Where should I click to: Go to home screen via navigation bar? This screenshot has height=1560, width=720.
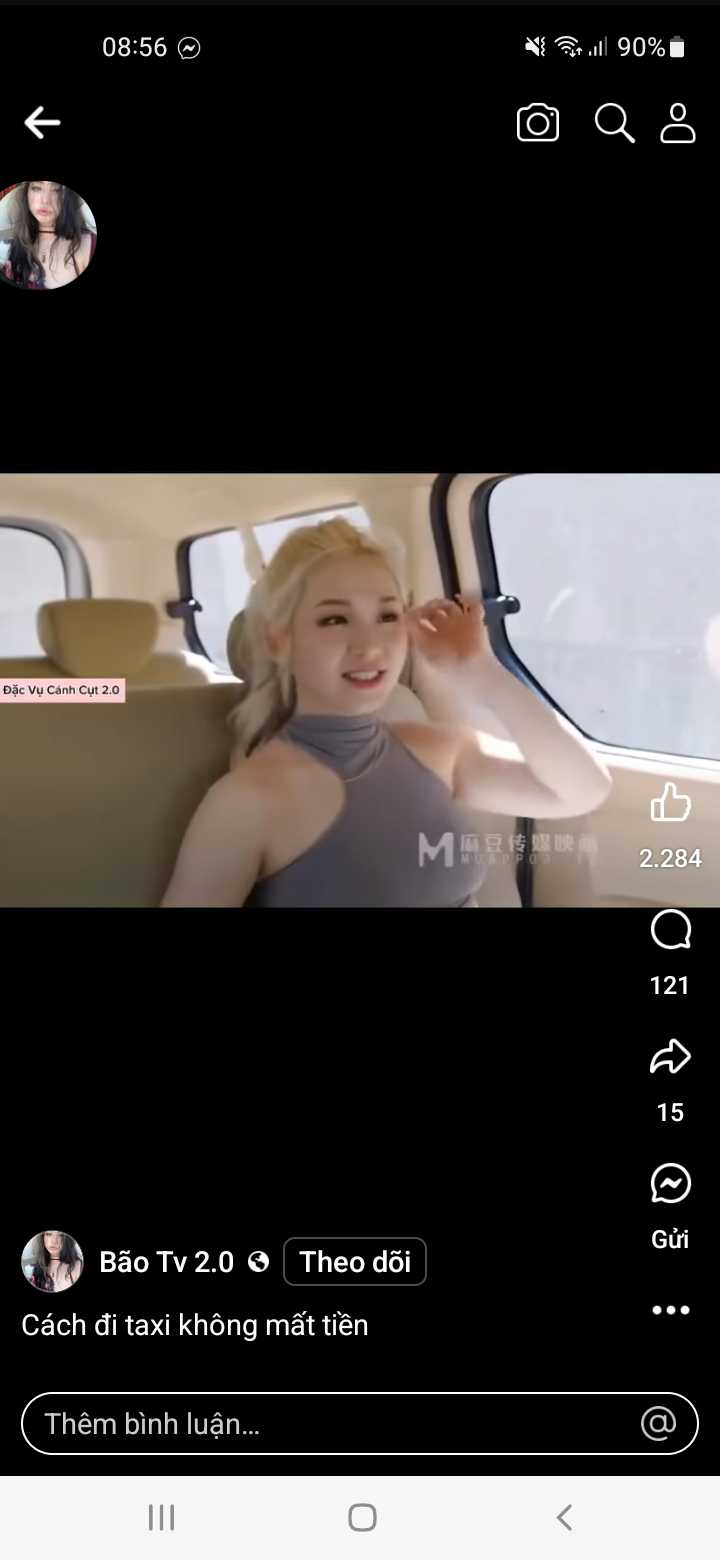[x=362, y=1517]
